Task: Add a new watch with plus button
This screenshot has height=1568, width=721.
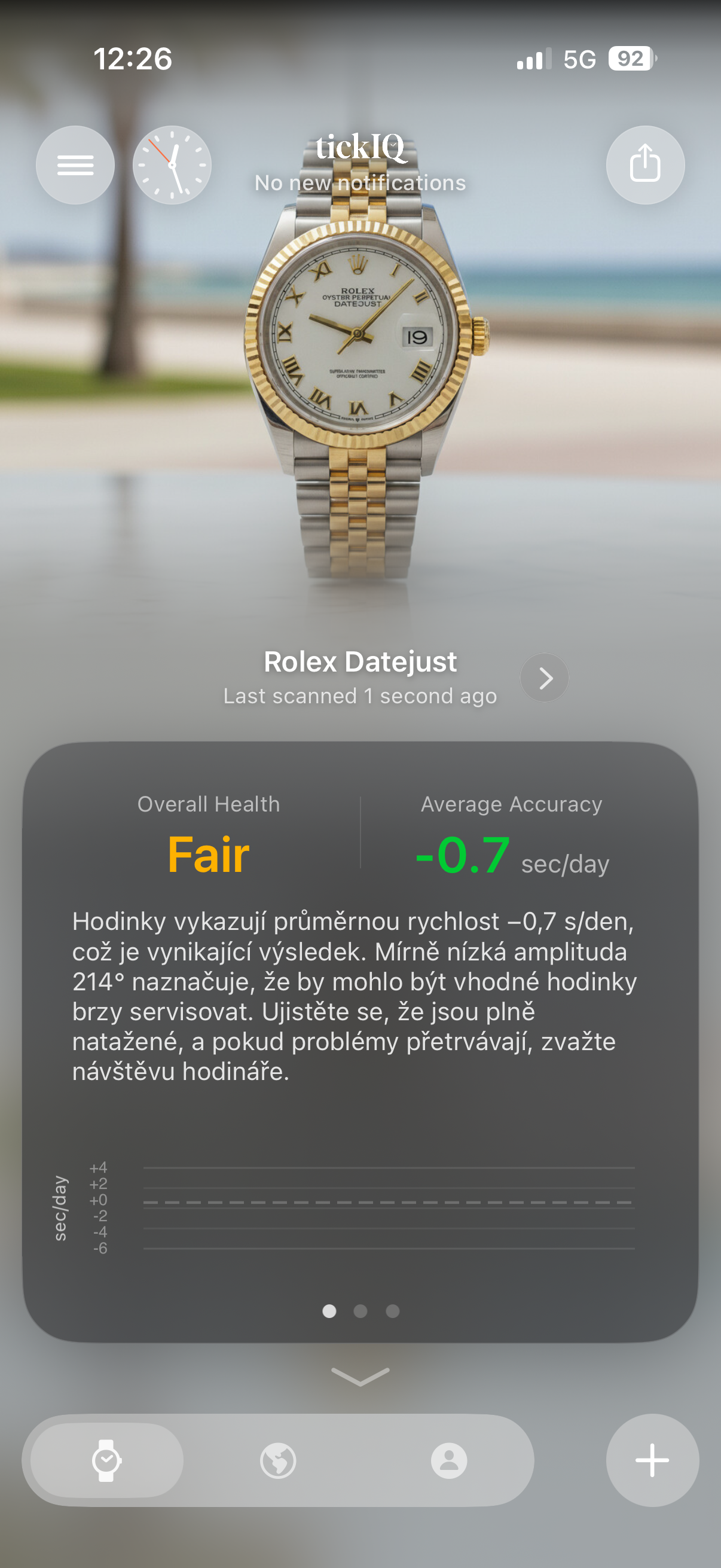Action: (652, 1460)
